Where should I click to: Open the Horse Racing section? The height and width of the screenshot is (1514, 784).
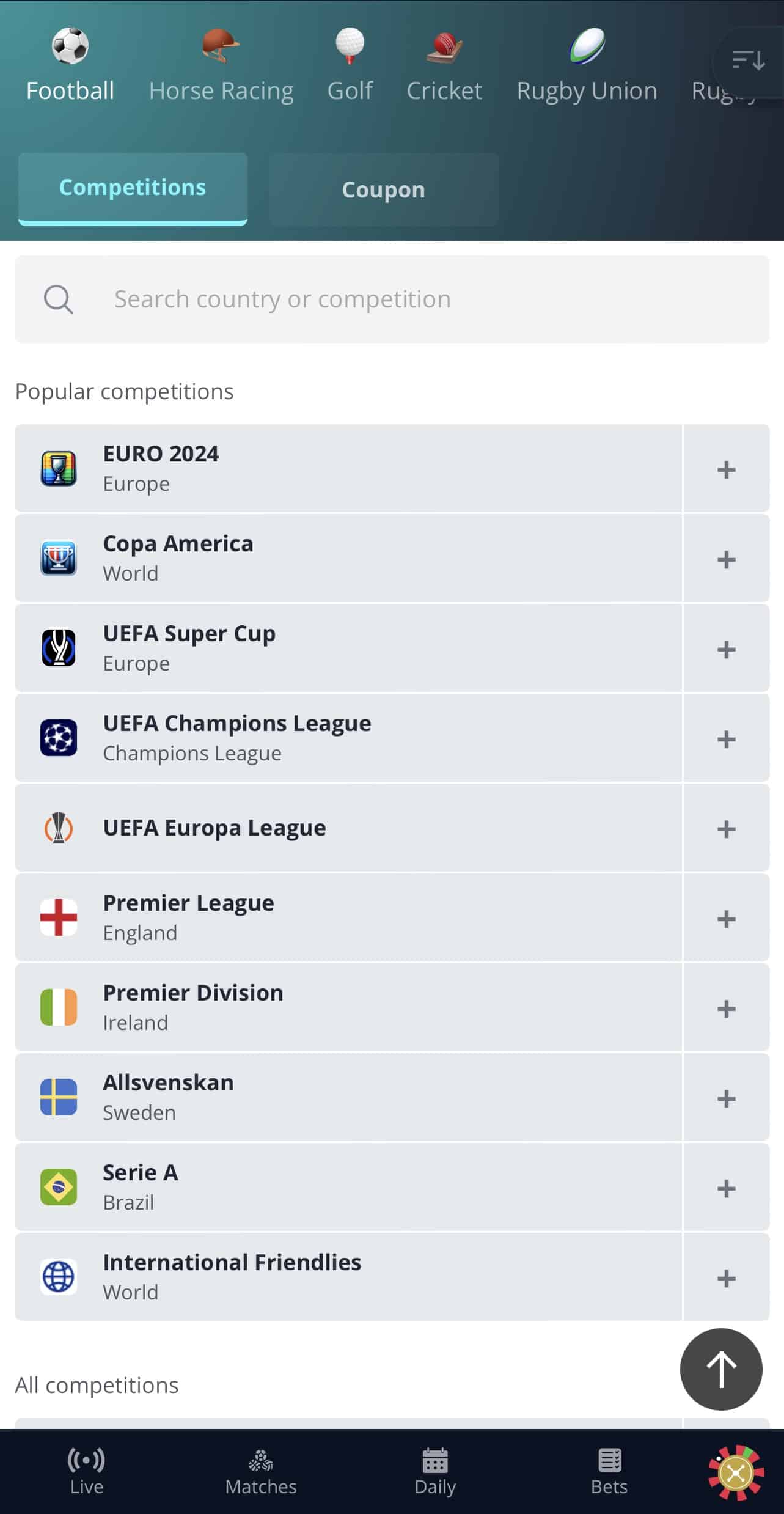[221, 61]
